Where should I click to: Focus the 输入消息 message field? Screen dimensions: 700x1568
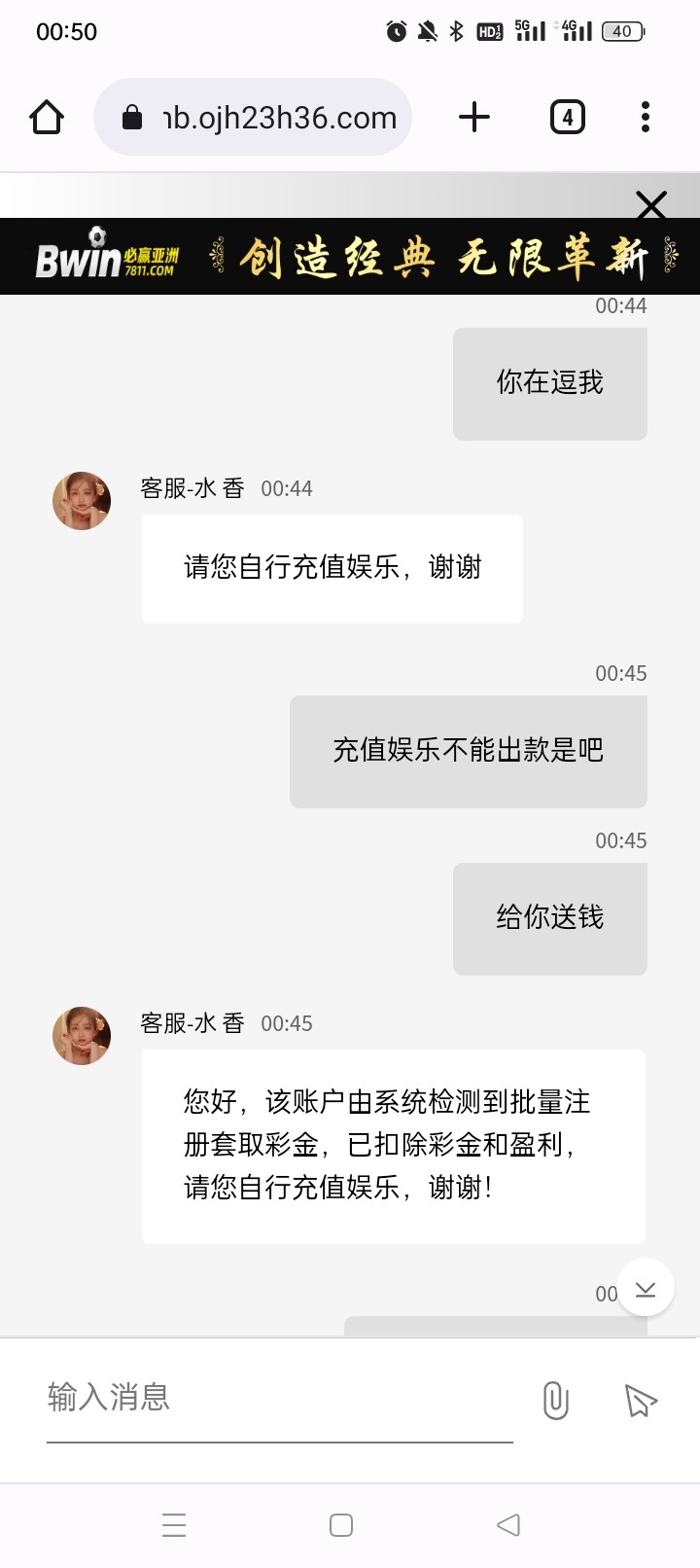(279, 1398)
